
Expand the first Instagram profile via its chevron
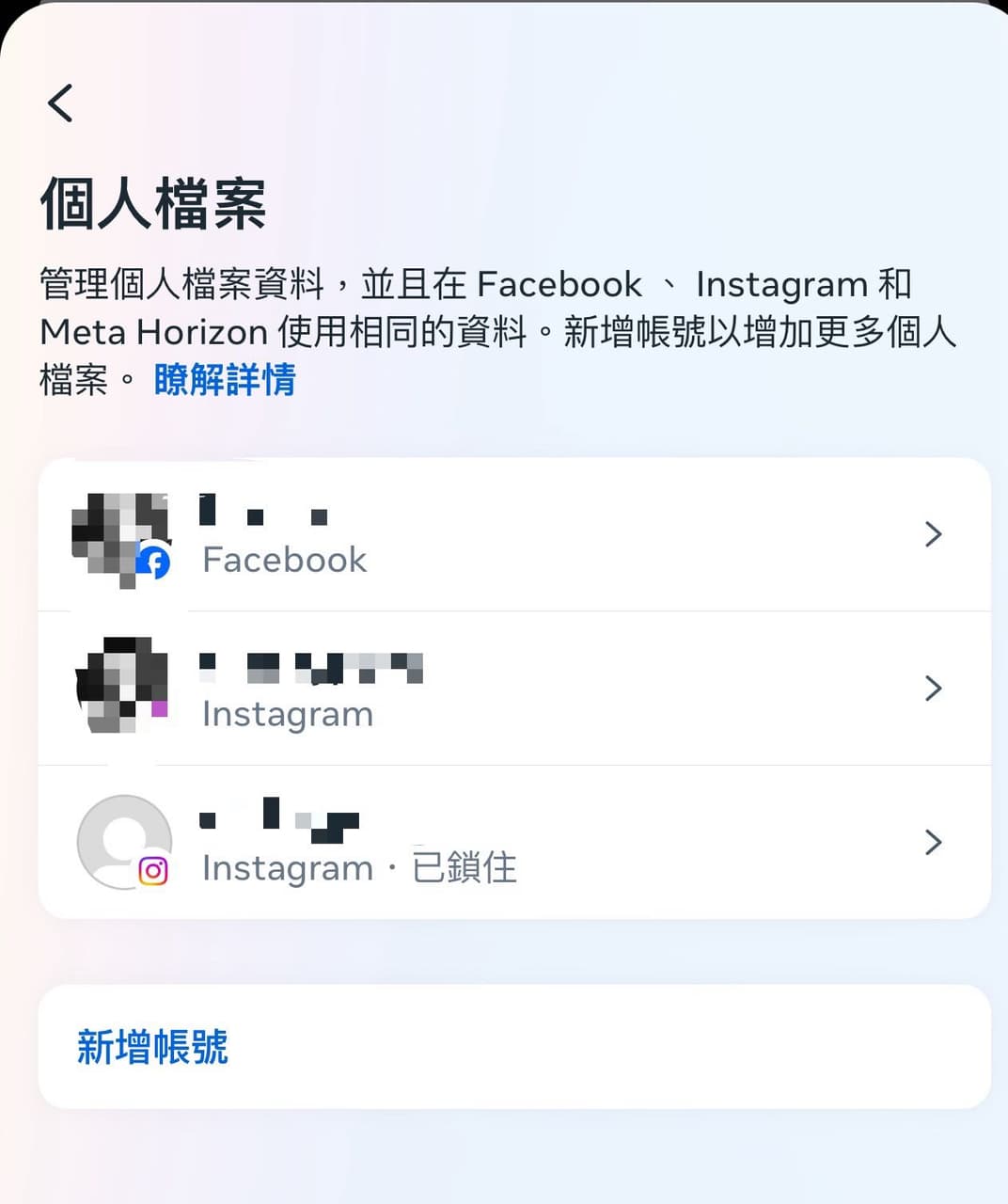pyautogui.click(x=933, y=689)
